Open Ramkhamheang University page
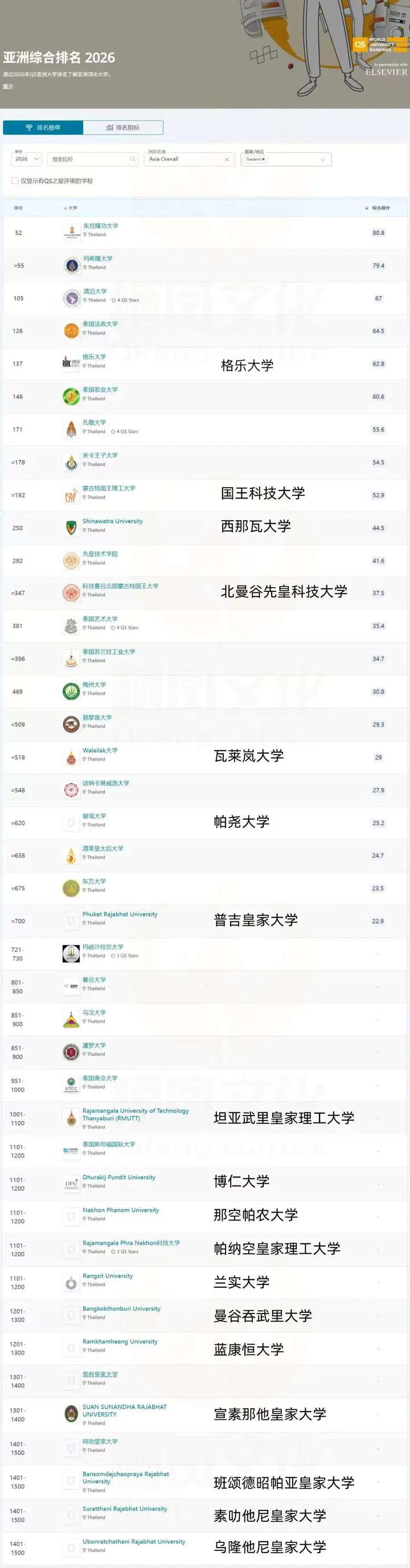410x1568 pixels. pos(120,1341)
